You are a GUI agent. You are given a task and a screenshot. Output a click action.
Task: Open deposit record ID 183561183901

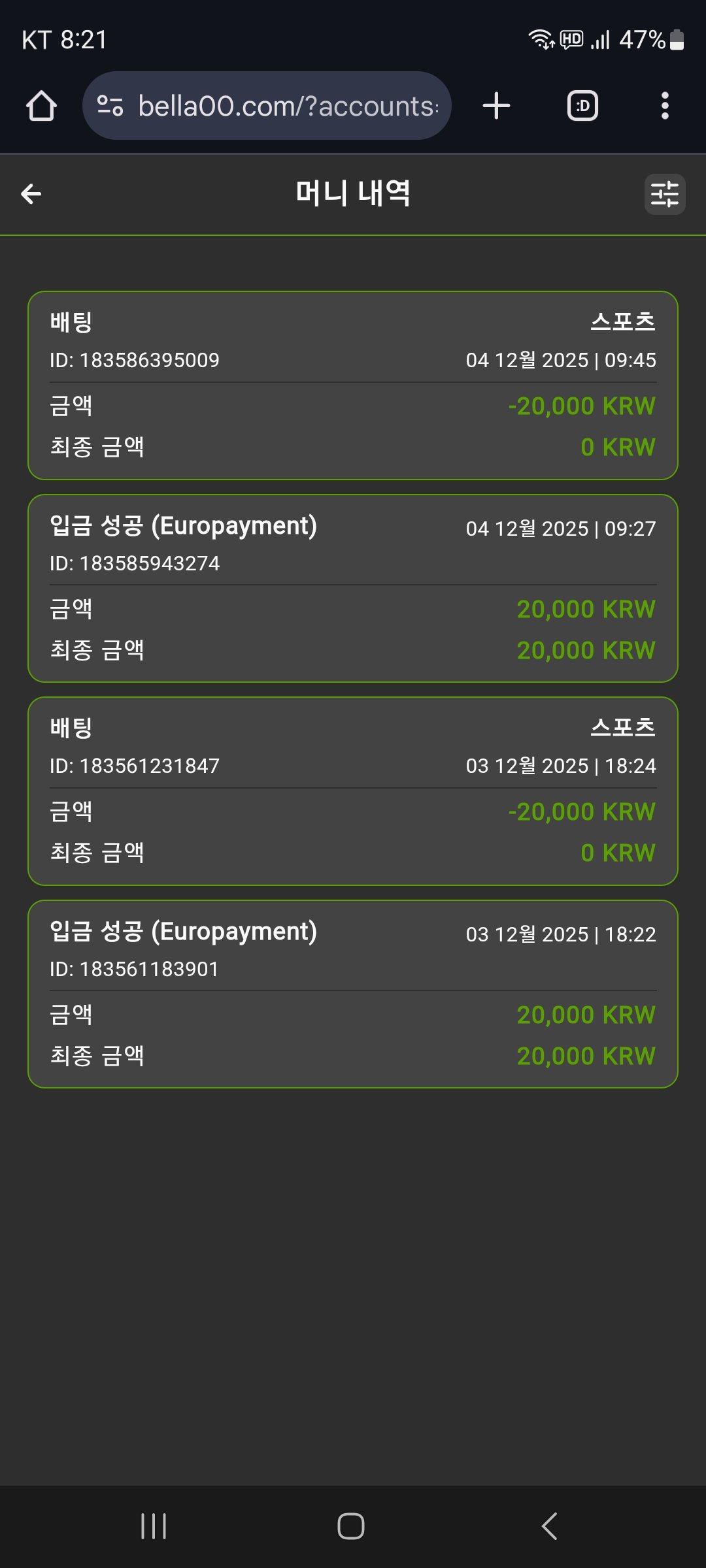click(x=353, y=994)
